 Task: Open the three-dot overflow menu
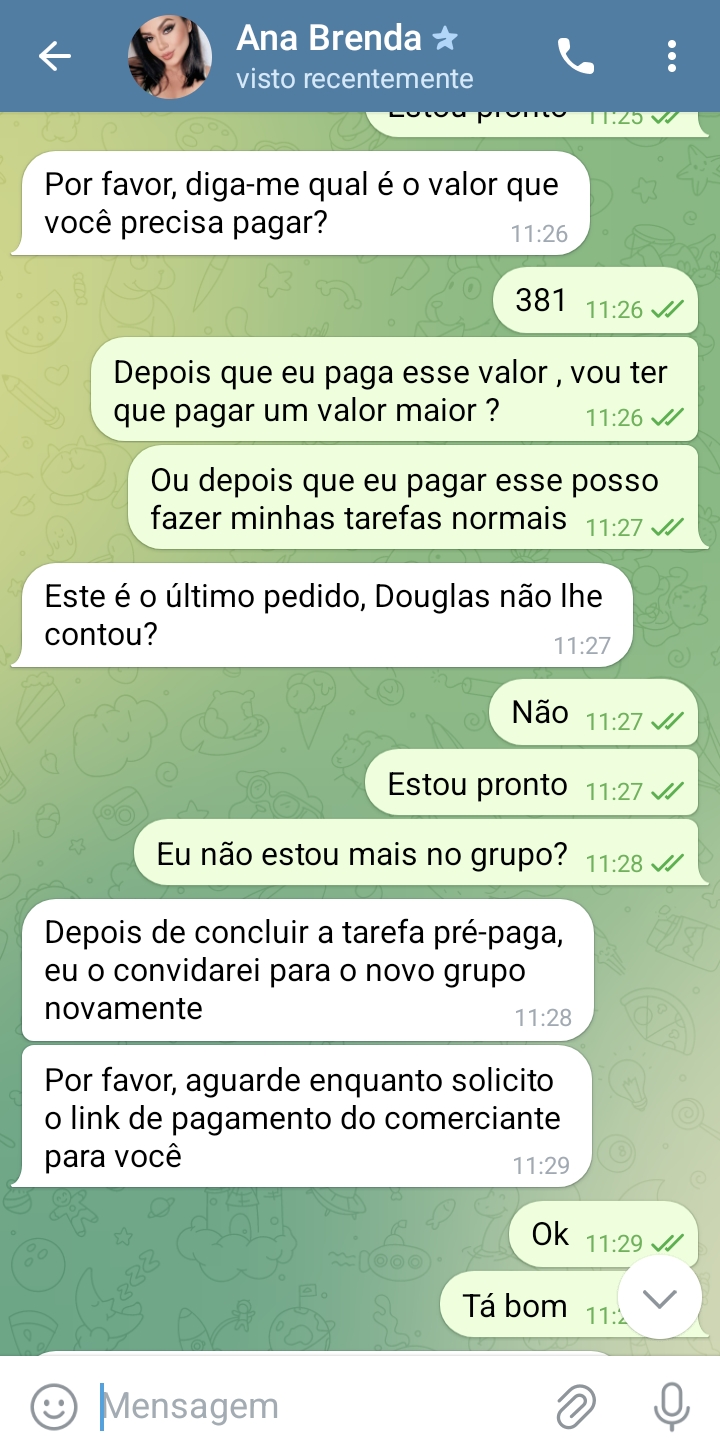pos(671,57)
